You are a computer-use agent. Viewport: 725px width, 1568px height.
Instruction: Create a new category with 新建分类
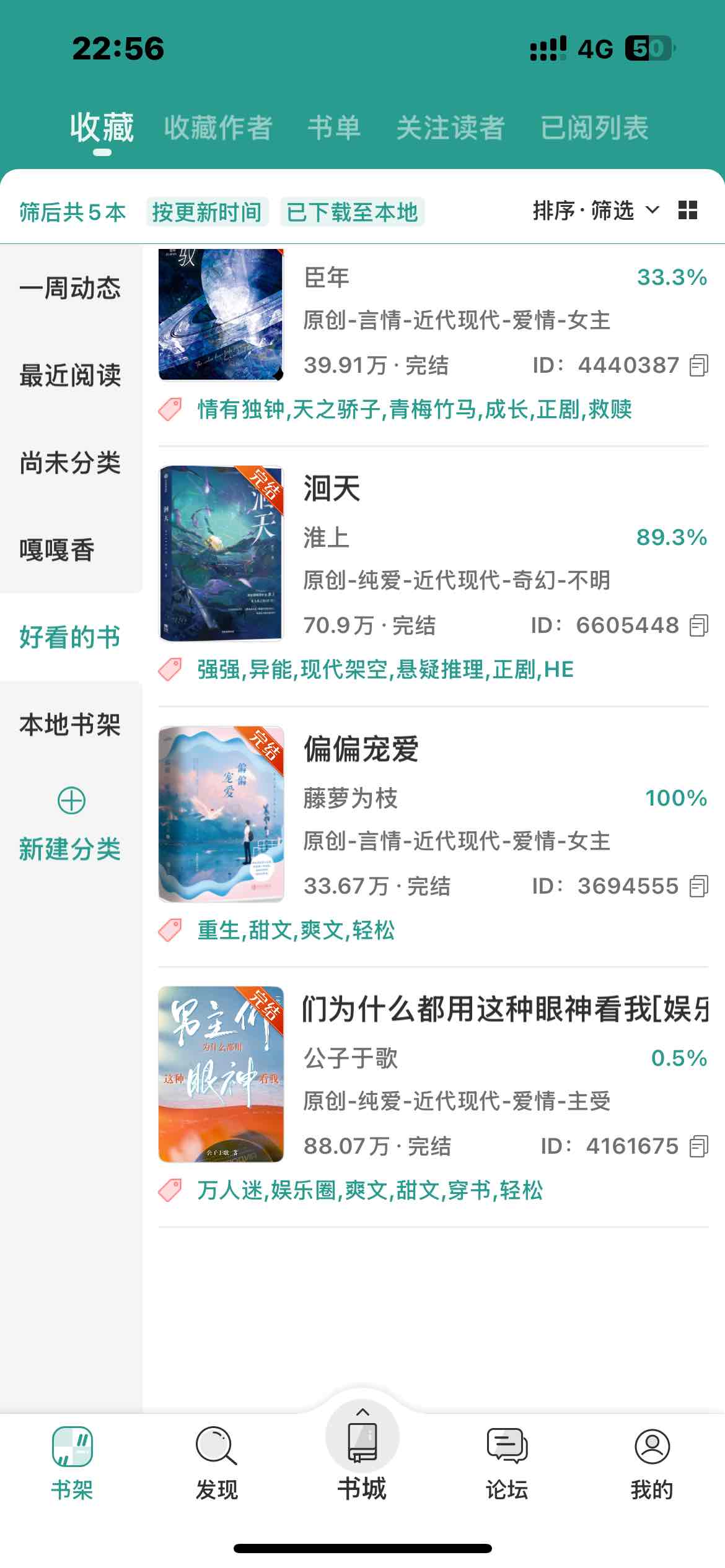tap(71, 825)
